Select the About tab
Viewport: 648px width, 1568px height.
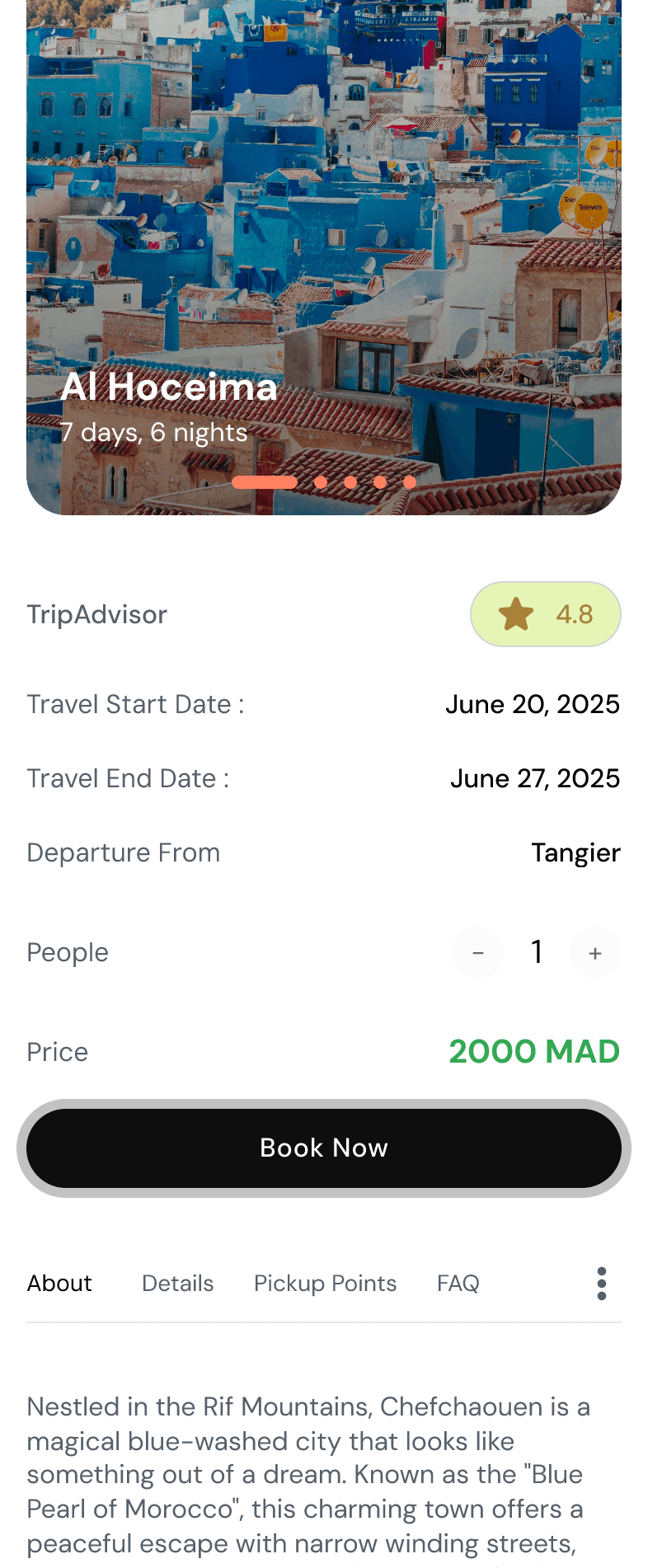pyautogui.click(x=59, y=1283)
